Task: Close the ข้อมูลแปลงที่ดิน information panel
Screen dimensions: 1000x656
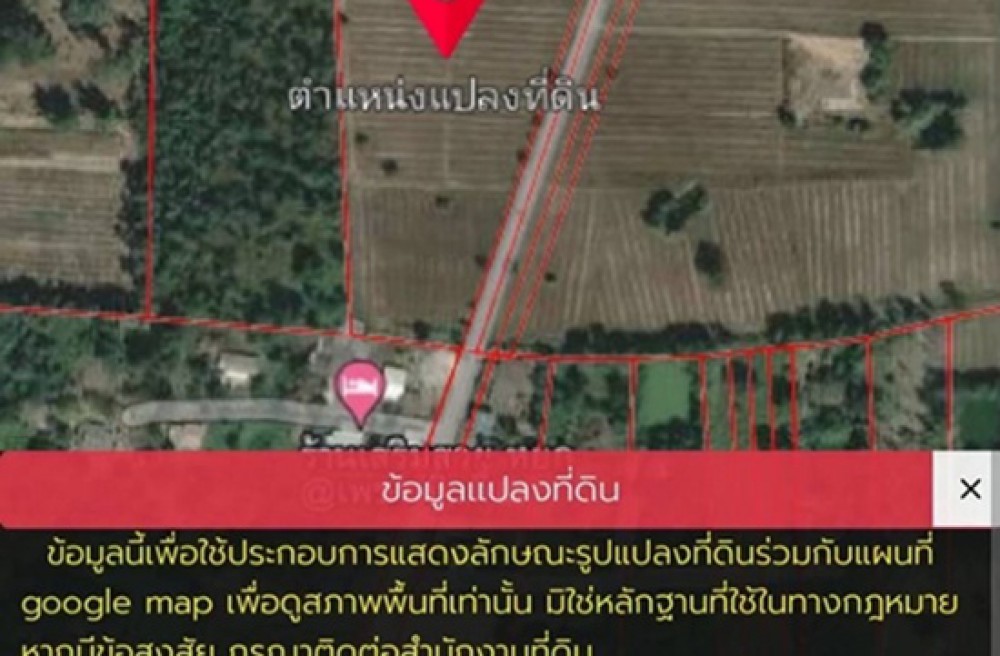Action: click(x=969, y=489)
